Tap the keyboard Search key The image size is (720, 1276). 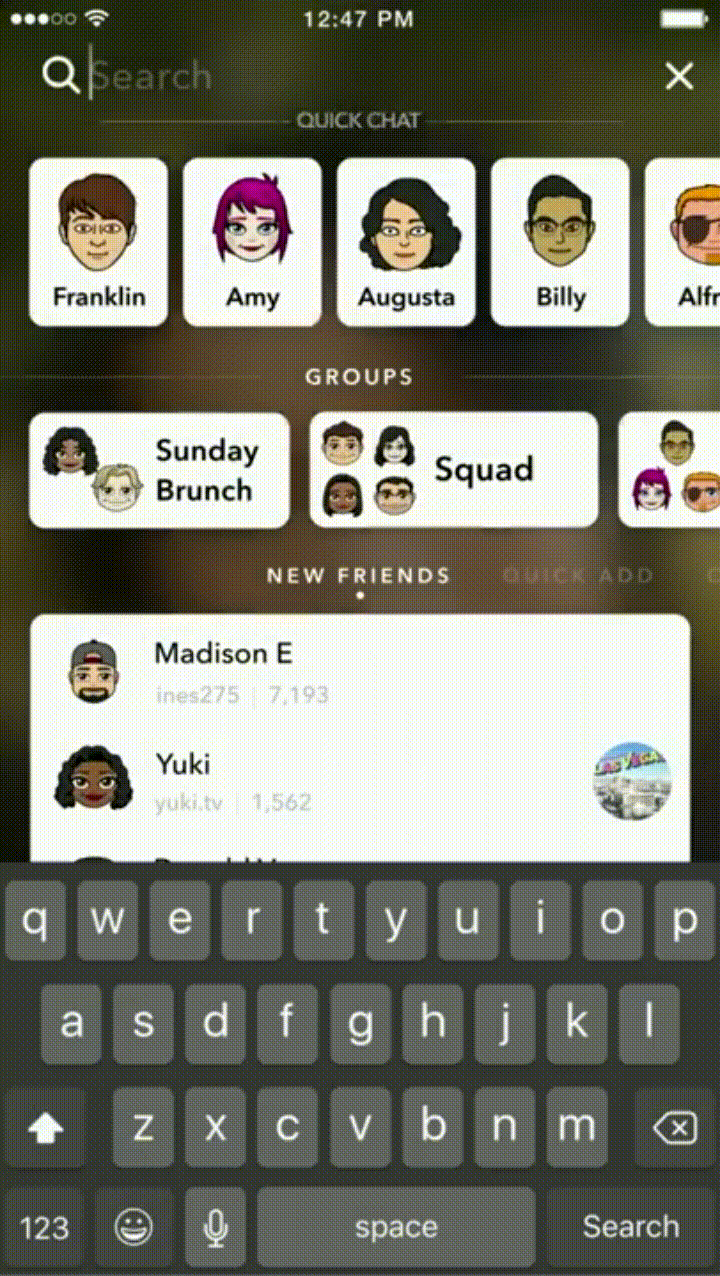(630, 1227)
